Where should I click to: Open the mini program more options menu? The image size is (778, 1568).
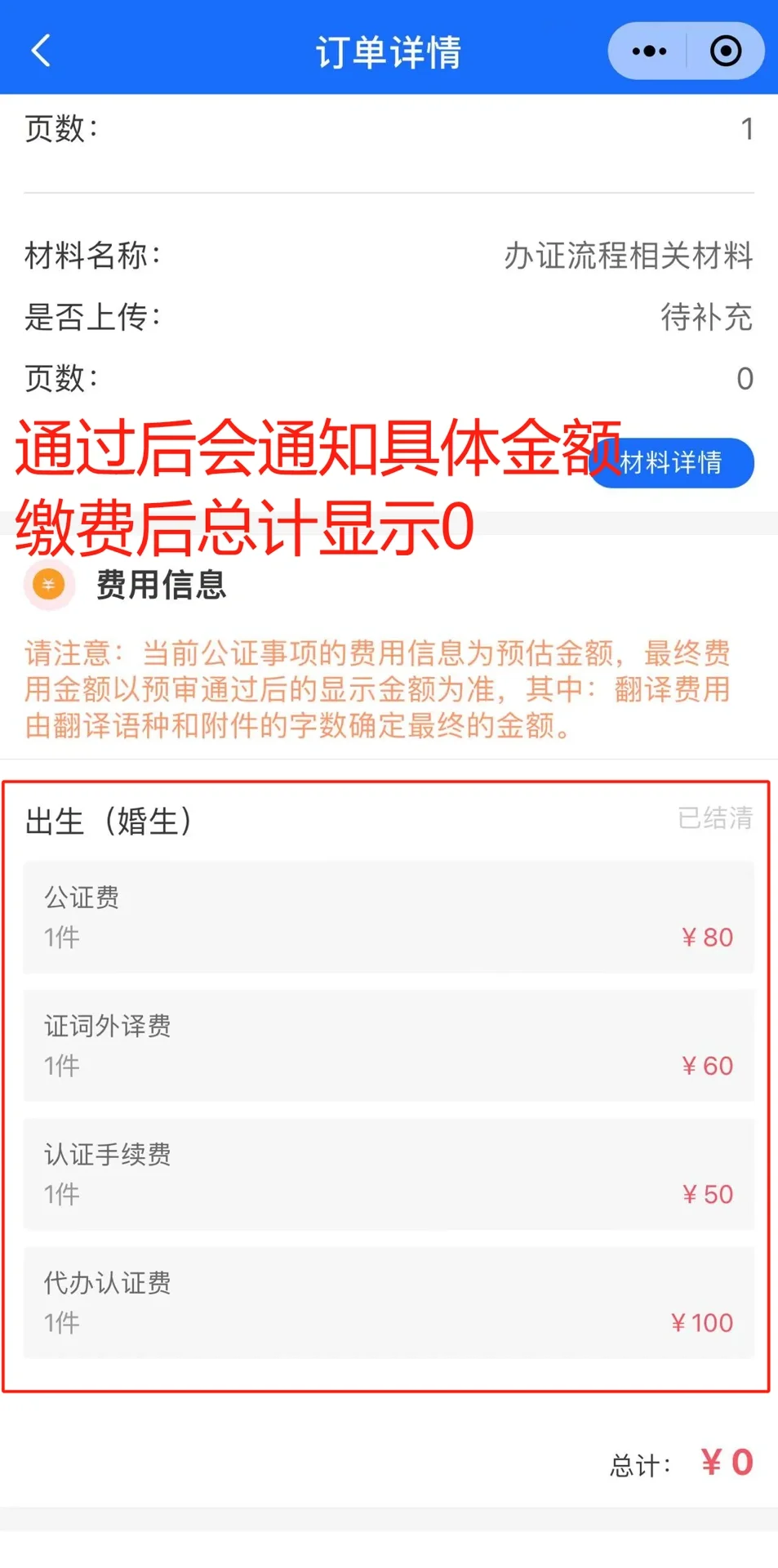click(x=649, y=51)
